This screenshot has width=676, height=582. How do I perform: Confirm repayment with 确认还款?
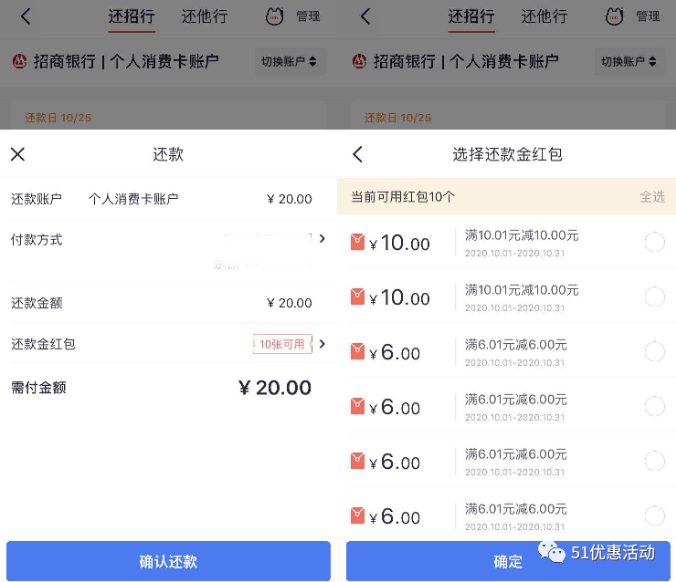click(x=168, y=561)
